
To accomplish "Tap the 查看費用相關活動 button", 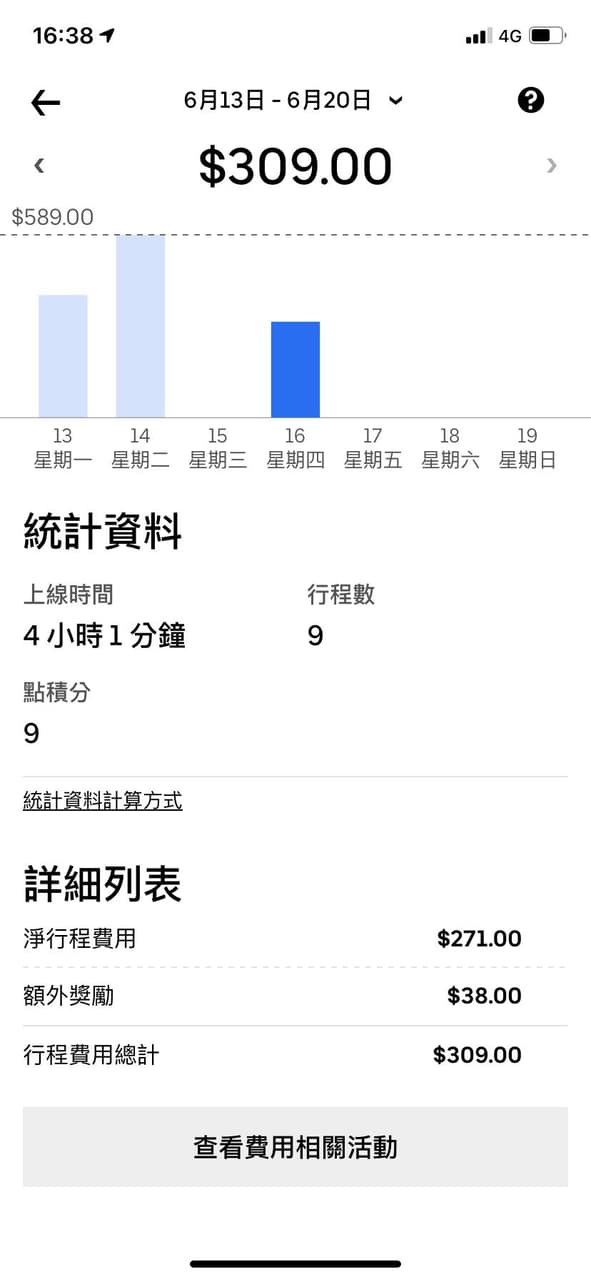I will (x=295, y=1147).
